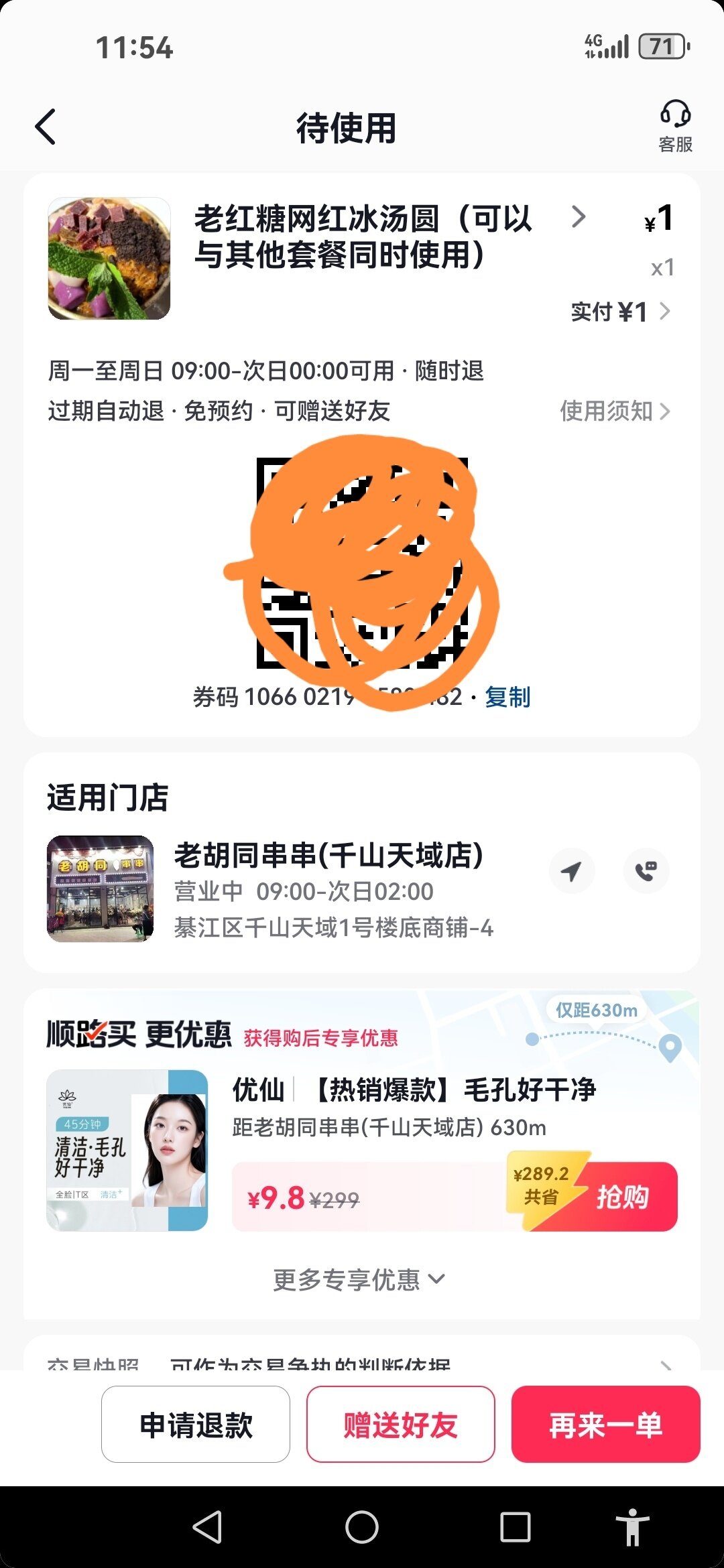This screenshot has width=724, height=1568.
Task: Open the 老胡同串串(千山天域店) store page
Action: tap(328, 856)
